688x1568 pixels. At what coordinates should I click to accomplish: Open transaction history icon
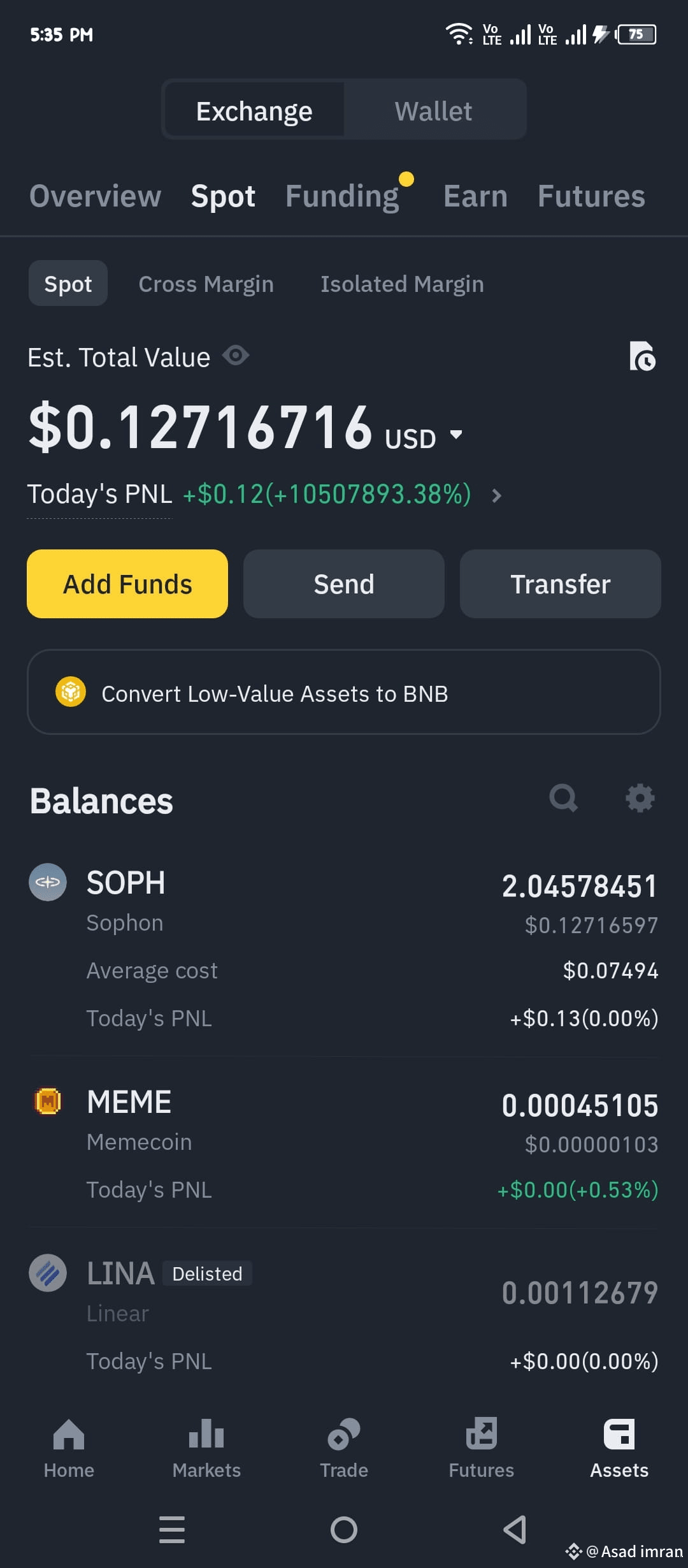coord(642,356)
